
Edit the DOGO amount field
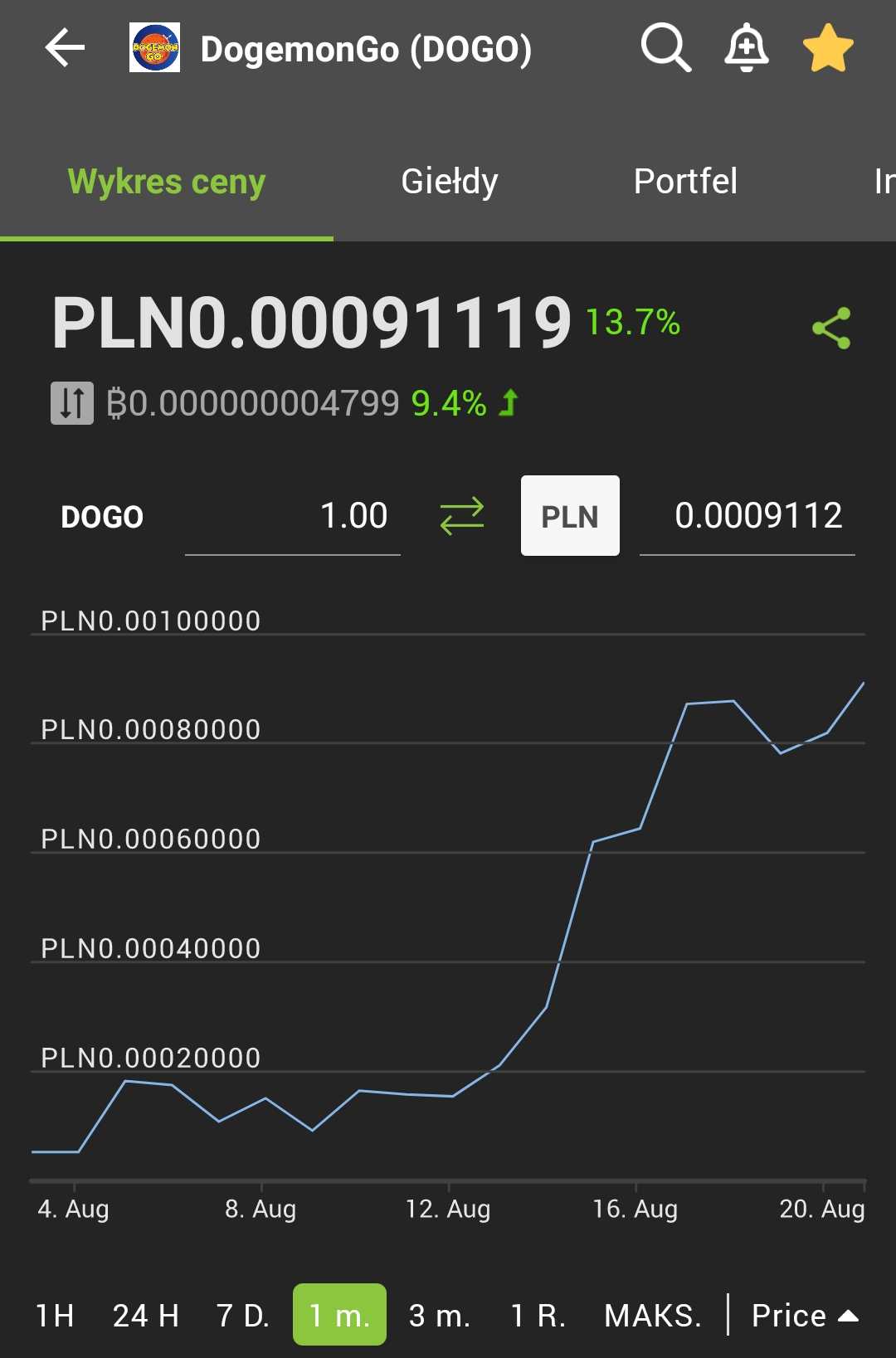pyautogui.click(x=293, y=517)
